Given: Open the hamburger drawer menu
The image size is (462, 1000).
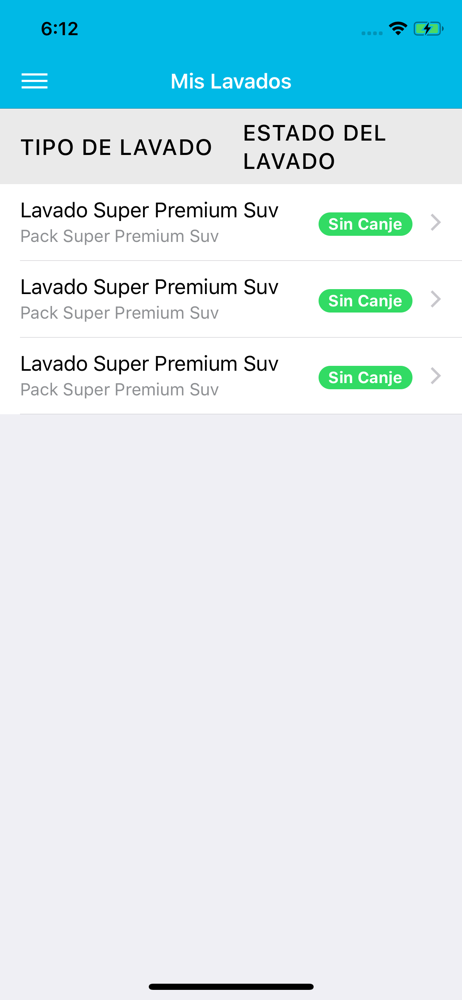Looking at the screenshot, I should [34, 81].
